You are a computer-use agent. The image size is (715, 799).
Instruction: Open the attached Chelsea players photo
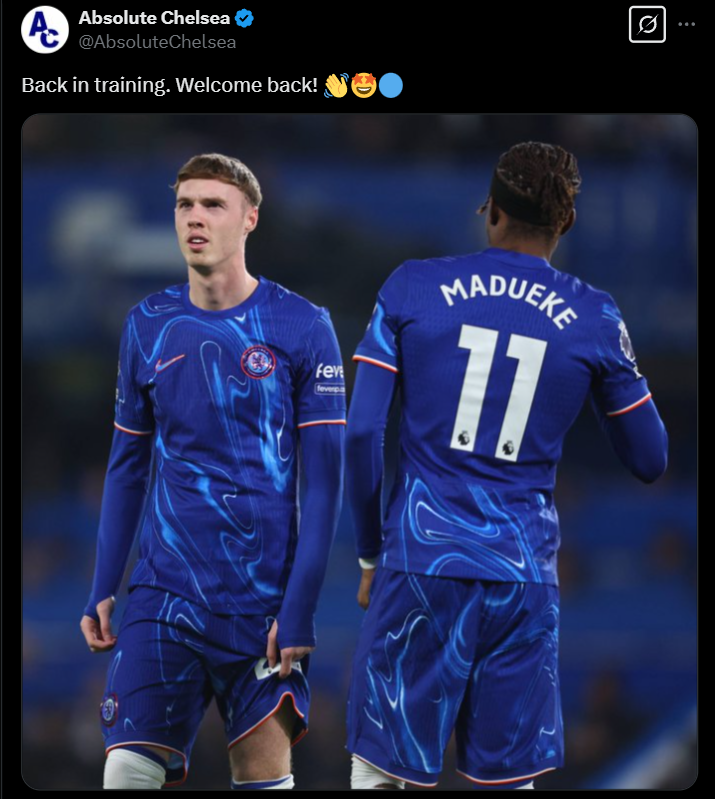[359, 451]
